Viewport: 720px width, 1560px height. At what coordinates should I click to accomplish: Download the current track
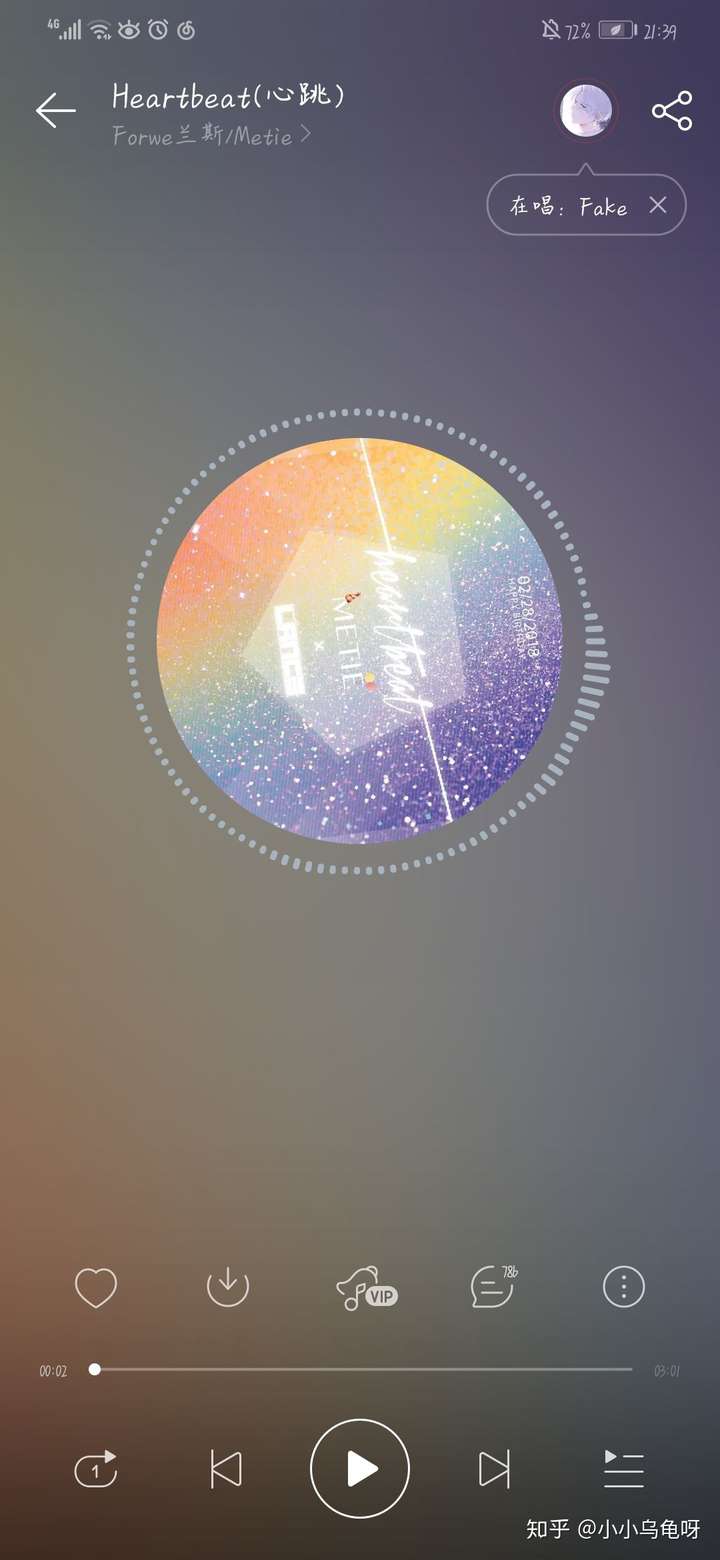click(227, 1287)
